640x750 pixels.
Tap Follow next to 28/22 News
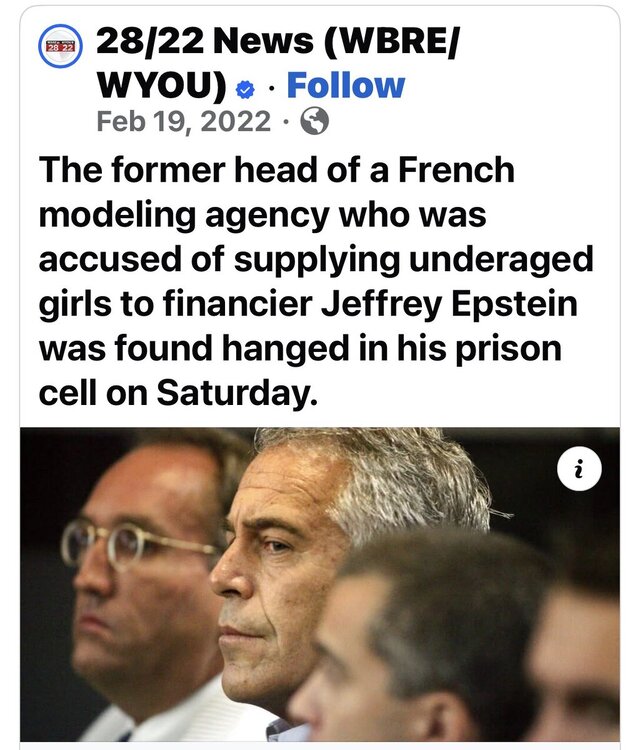click(x=345, y=85)
